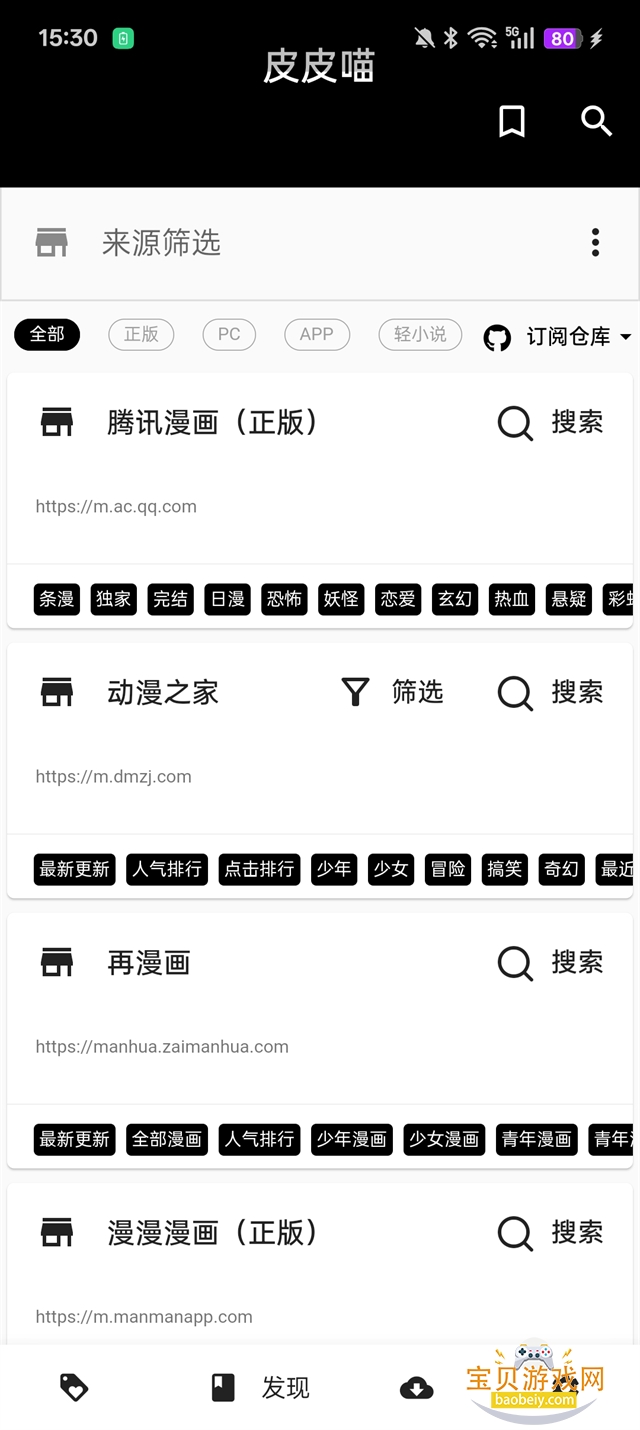The image size is (640, 1430).
Task: Open the search magnifier in header
Action: [x=596, y=122]
